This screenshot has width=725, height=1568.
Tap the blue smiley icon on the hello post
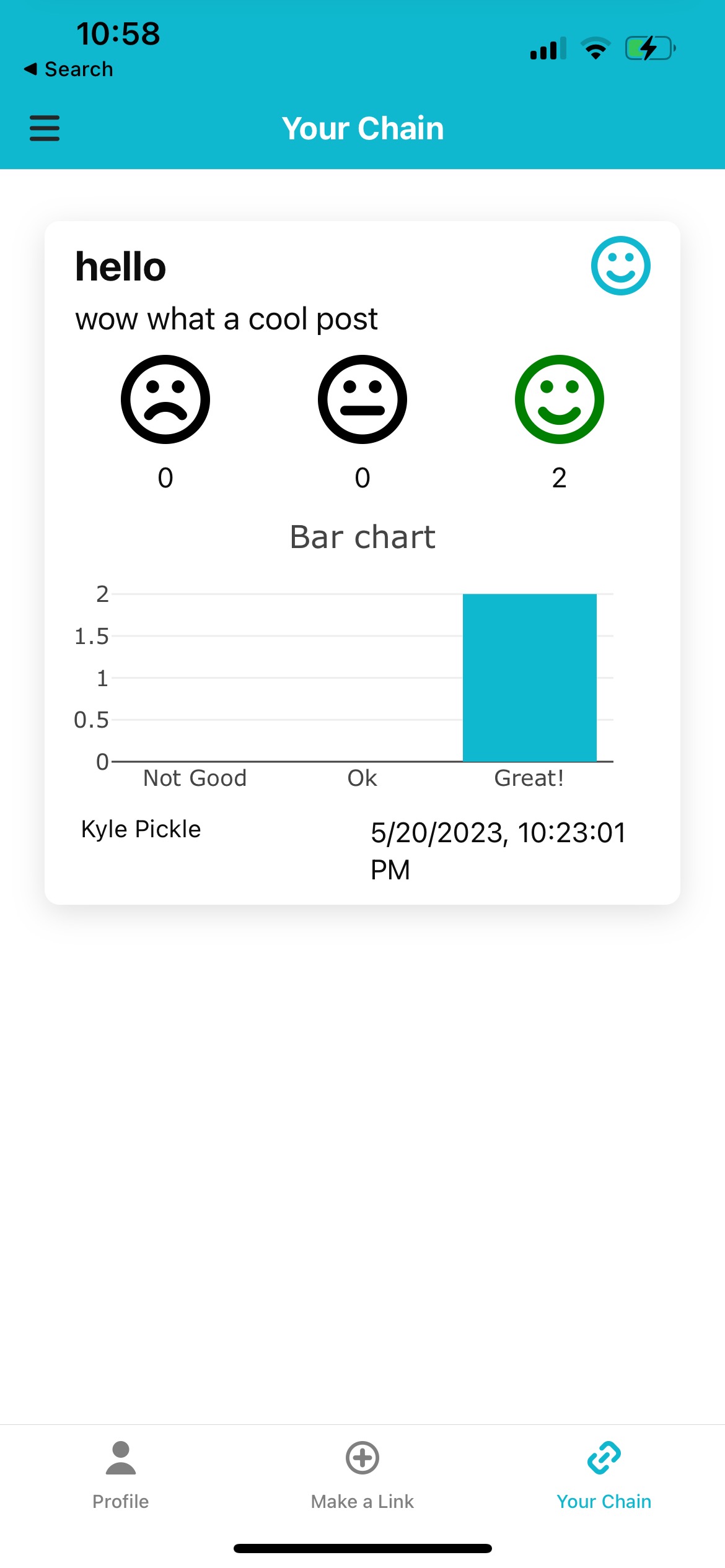pos(620,266)
